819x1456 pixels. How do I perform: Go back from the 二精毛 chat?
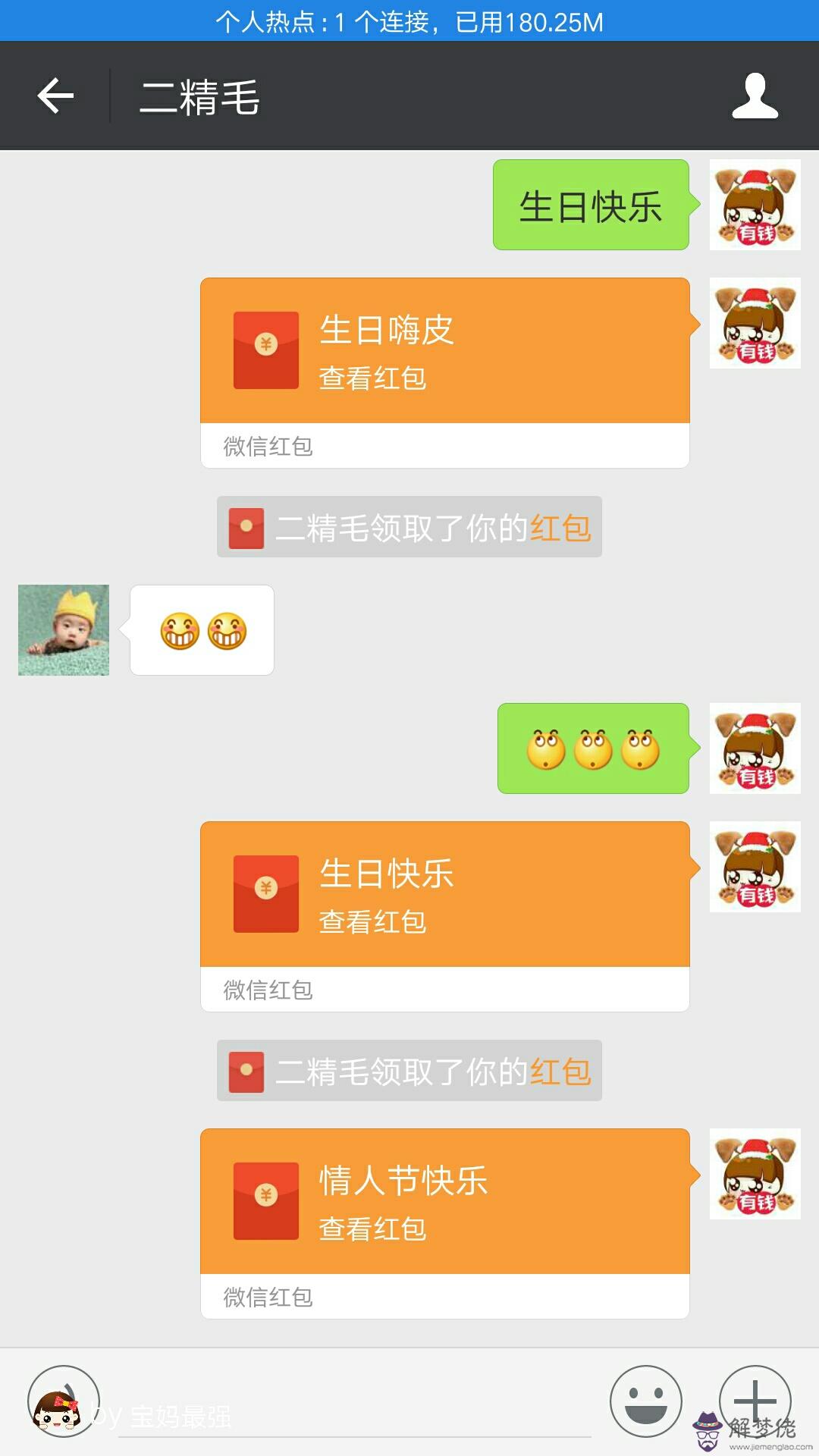click(x=55, y=96)
